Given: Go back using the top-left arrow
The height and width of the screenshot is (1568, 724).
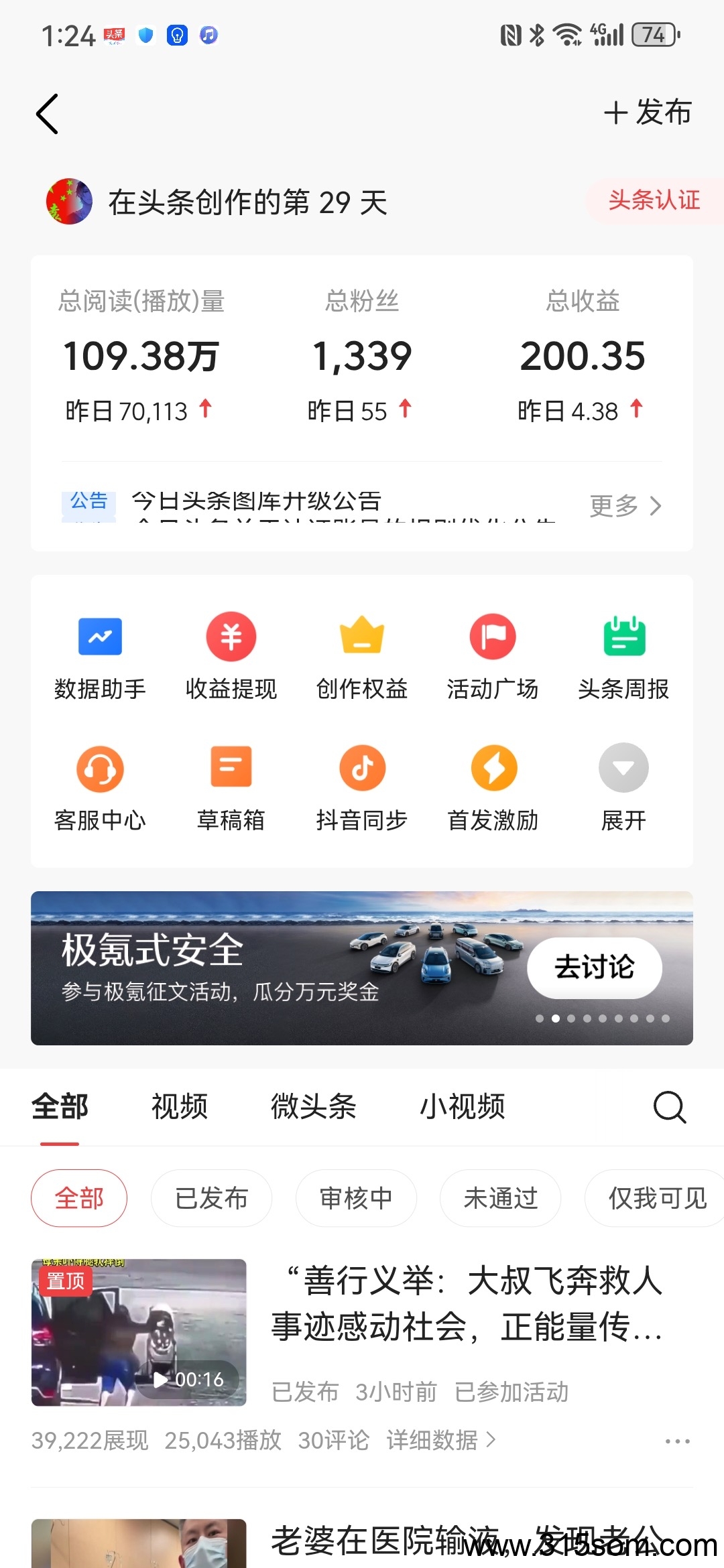Looking at the screenshot, I should pyautogui.click(x=48, y=114).
